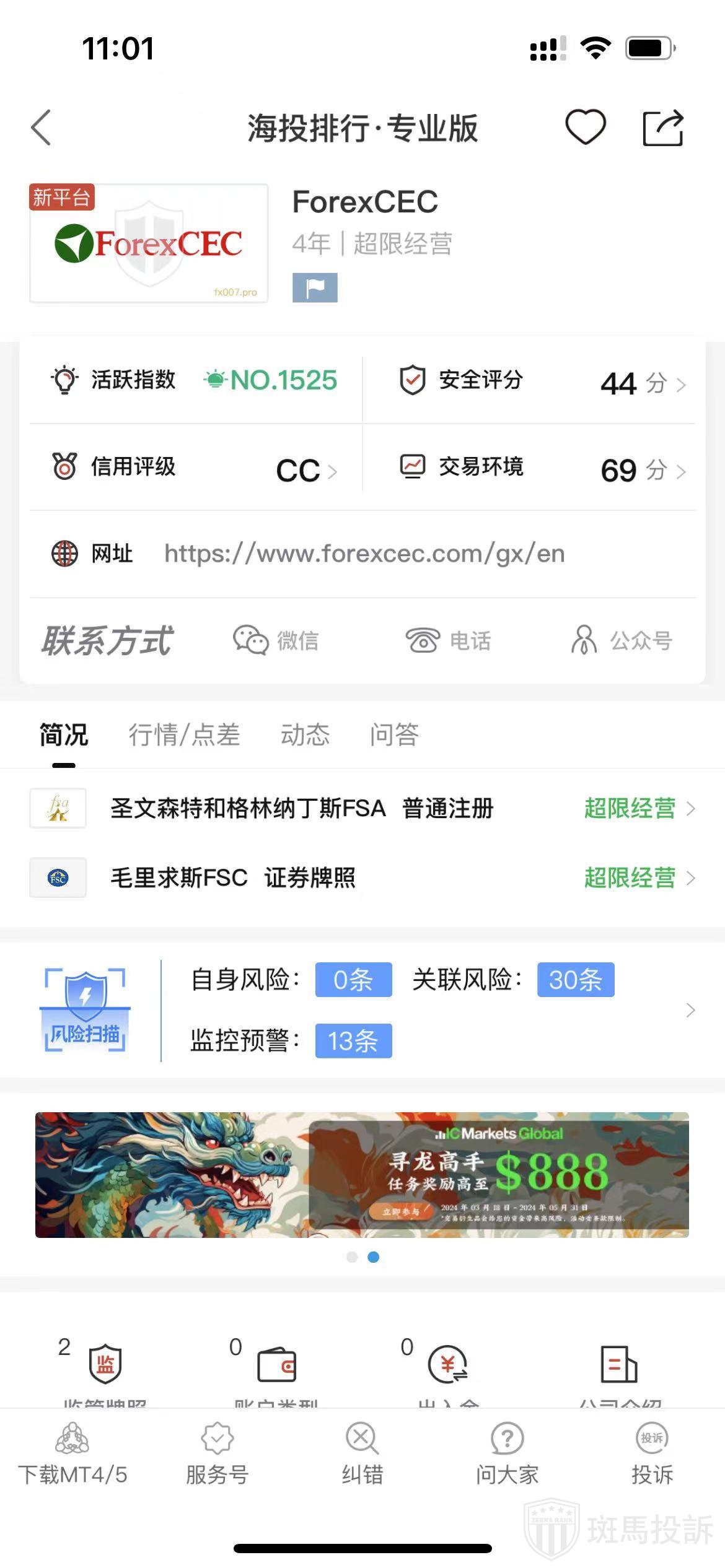The height and width of the screenshot is (1568, 725).
Task: Expand the 风险扫描 risk details
Action: tap(690, 1011)
